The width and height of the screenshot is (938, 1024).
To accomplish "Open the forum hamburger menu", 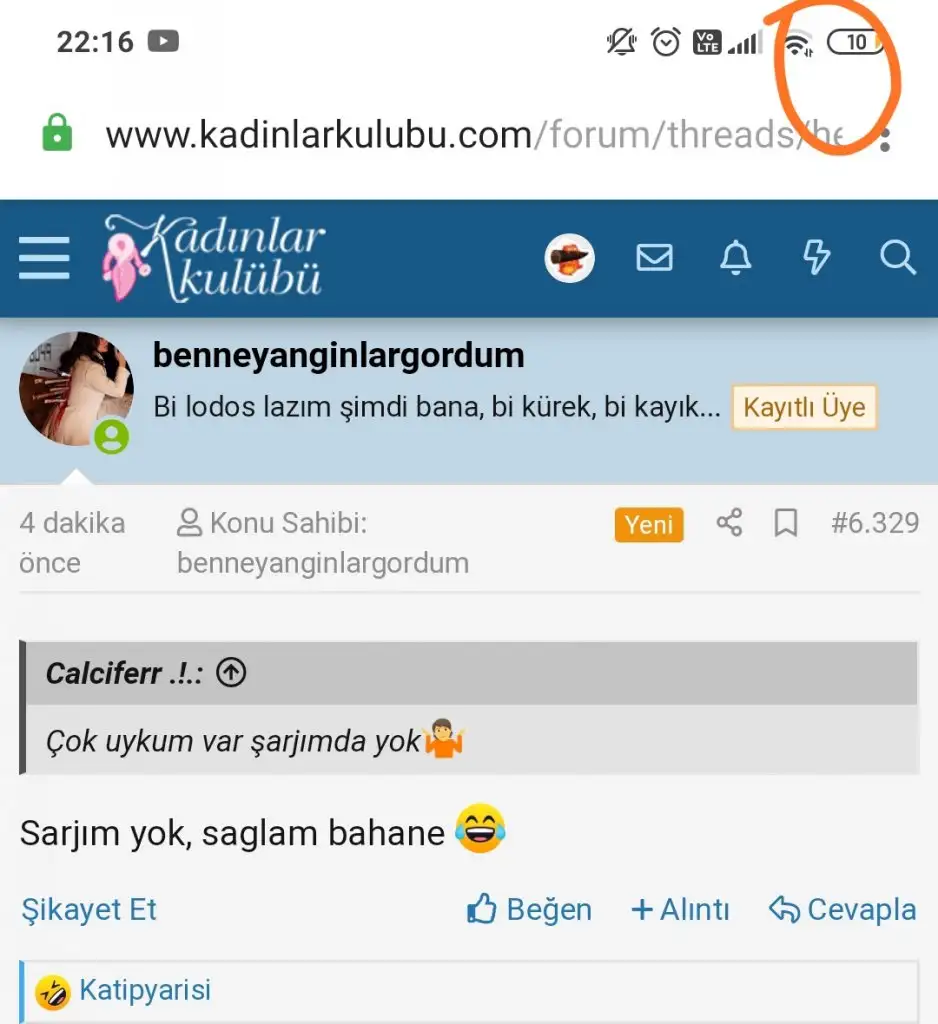I will pos(44,258).
